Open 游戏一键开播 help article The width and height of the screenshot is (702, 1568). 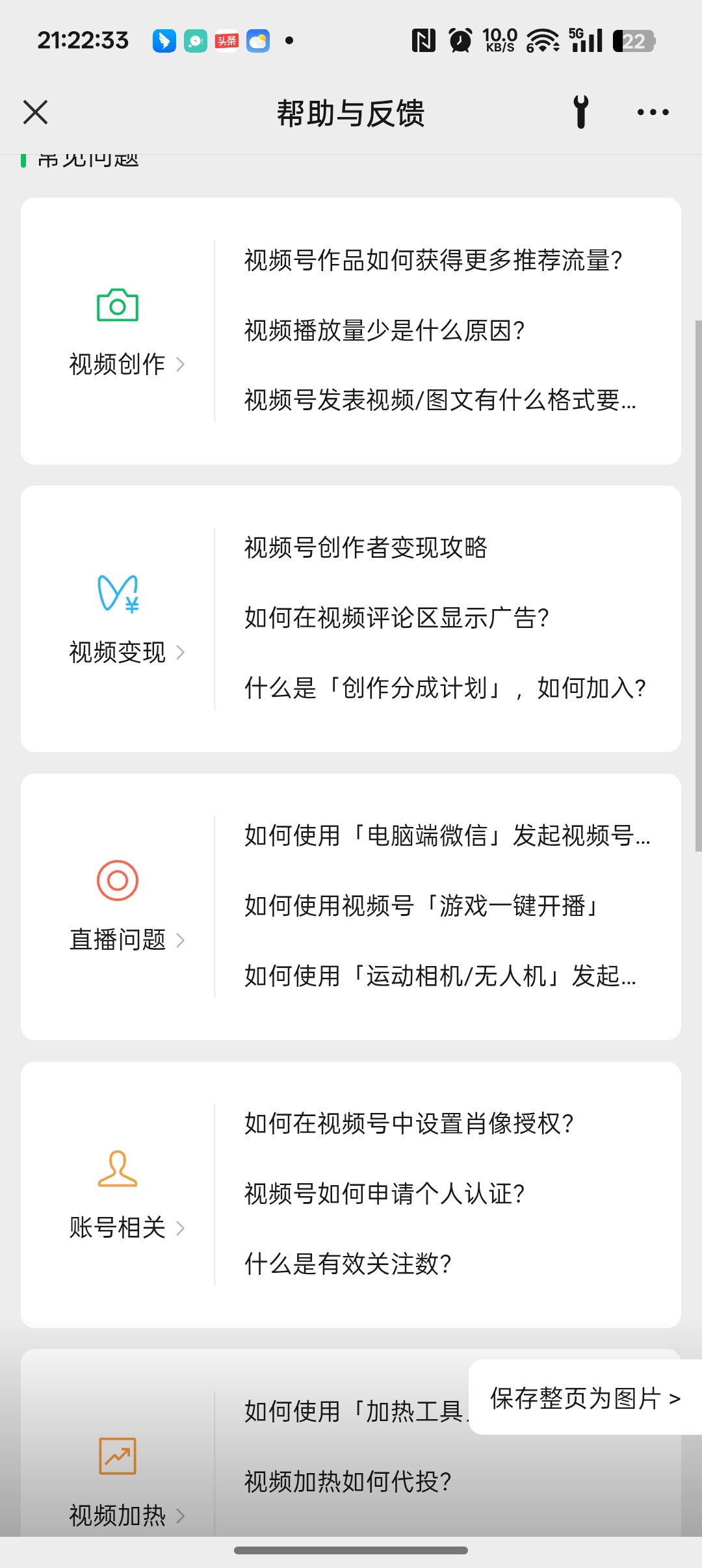(422, 906)
